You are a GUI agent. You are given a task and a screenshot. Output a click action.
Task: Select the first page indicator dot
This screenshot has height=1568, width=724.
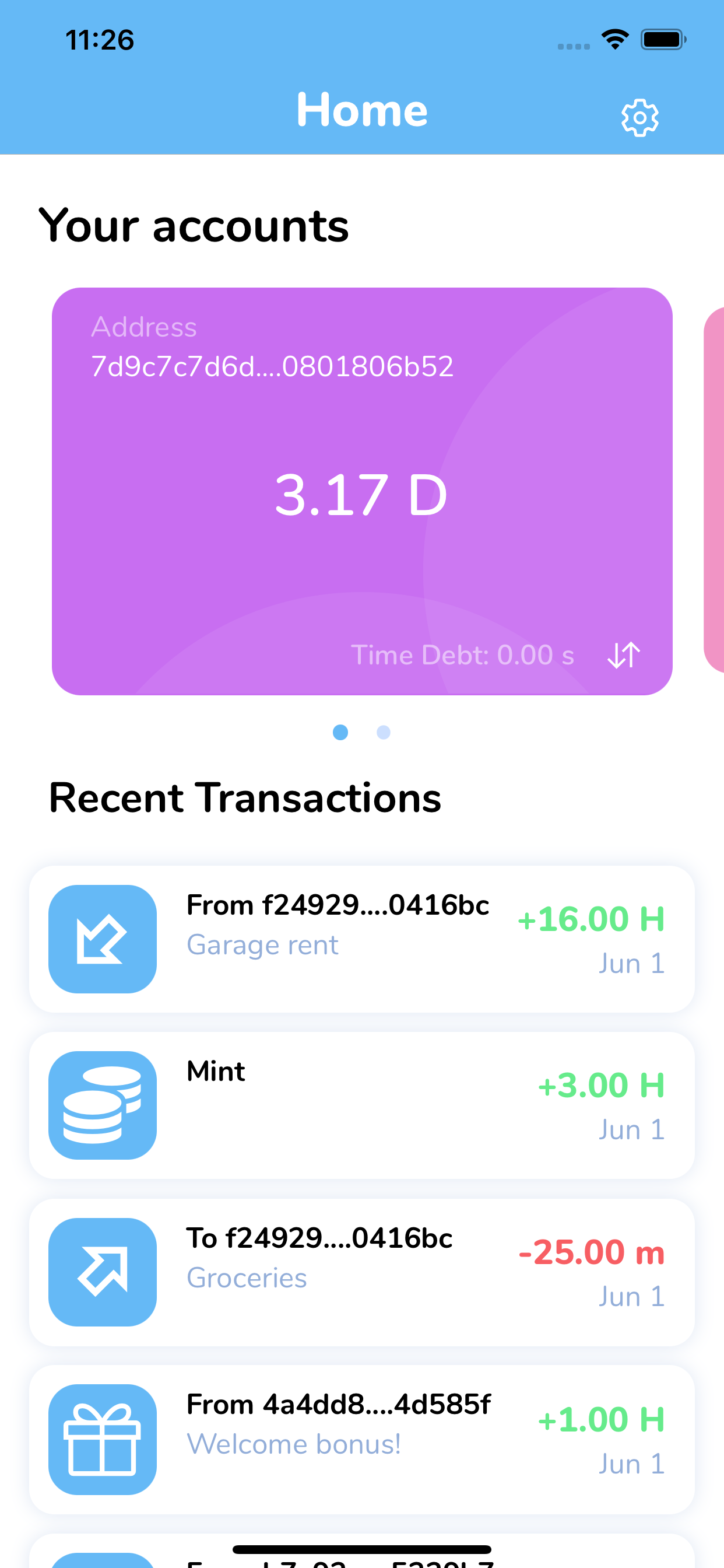(x=342, y=733)
